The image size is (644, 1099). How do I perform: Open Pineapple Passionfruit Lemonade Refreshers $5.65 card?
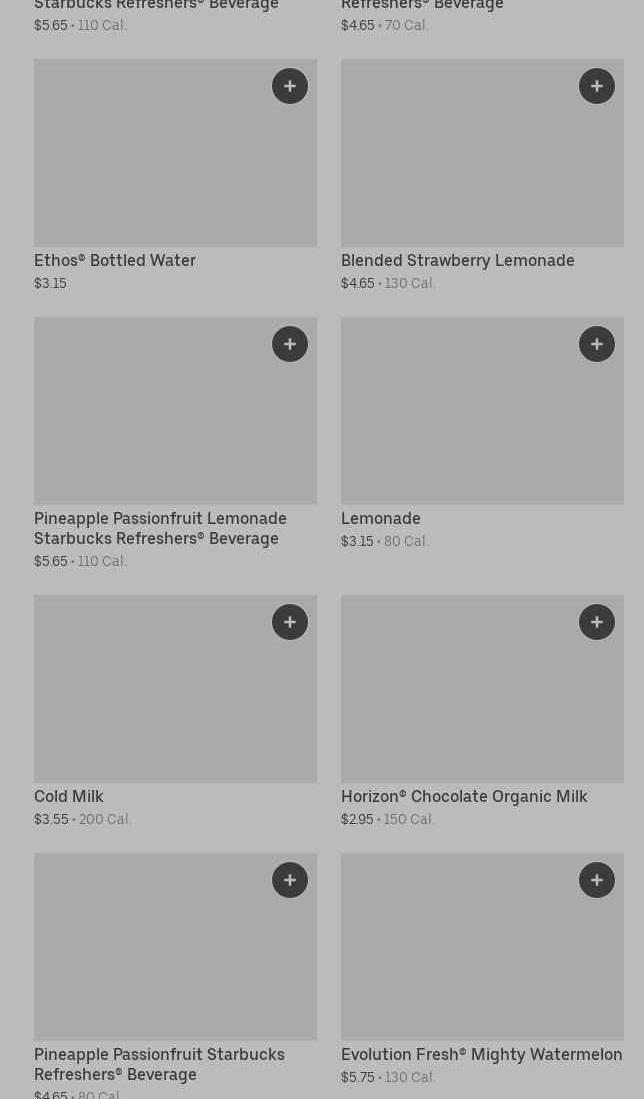[175, 443]
